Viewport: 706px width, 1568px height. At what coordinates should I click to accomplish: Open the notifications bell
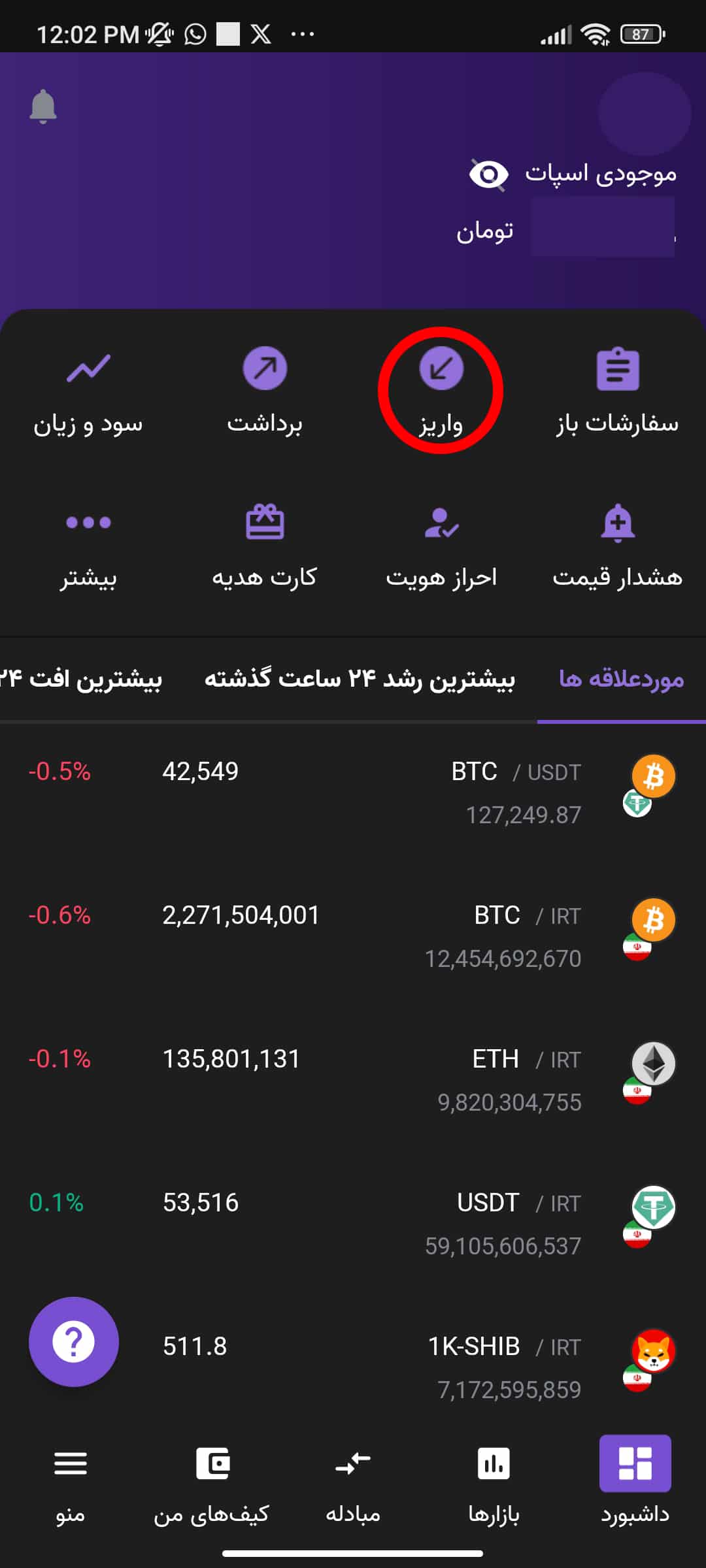click(x=42, y=106)
